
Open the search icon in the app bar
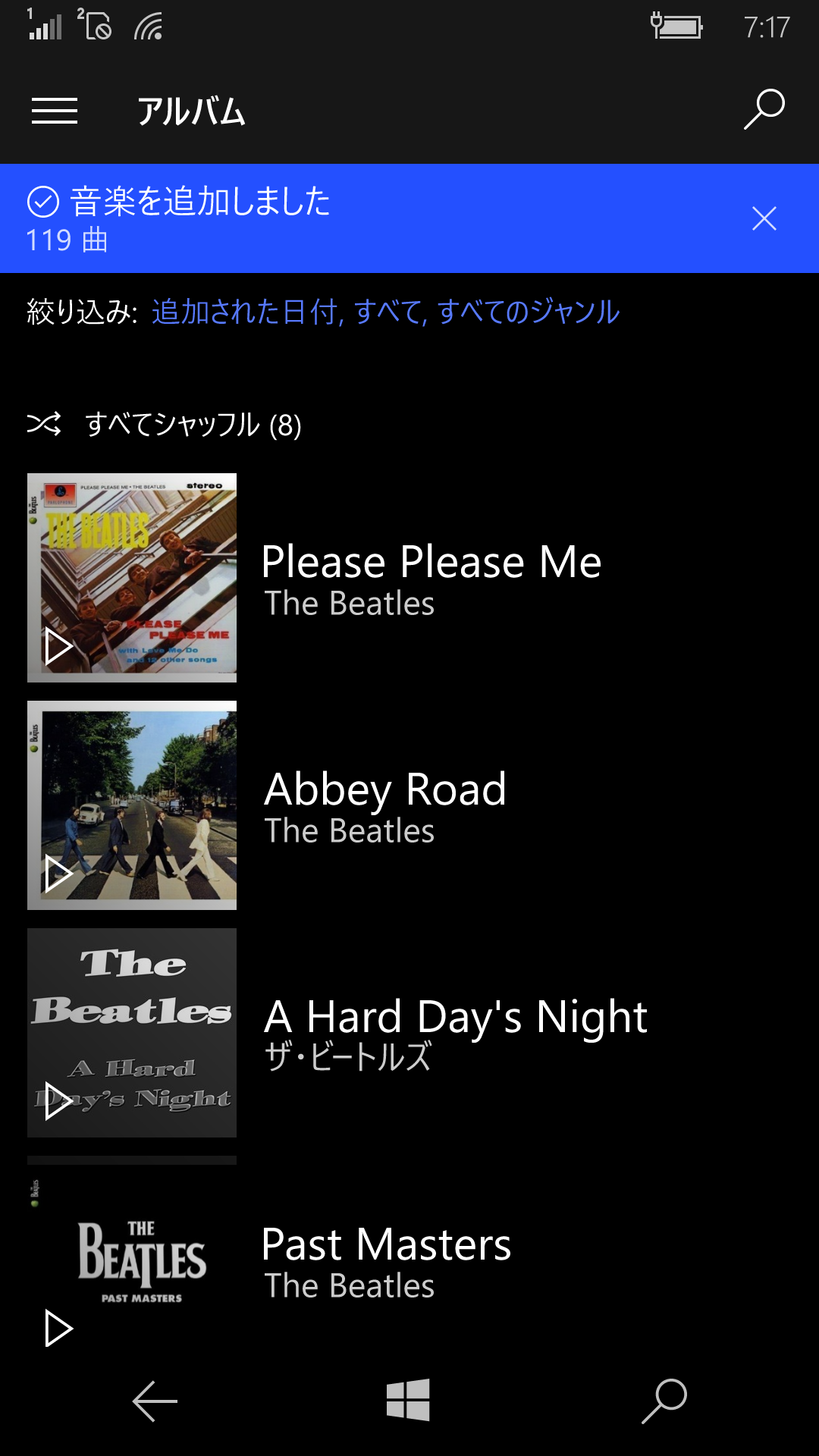(x=764, y=110)
